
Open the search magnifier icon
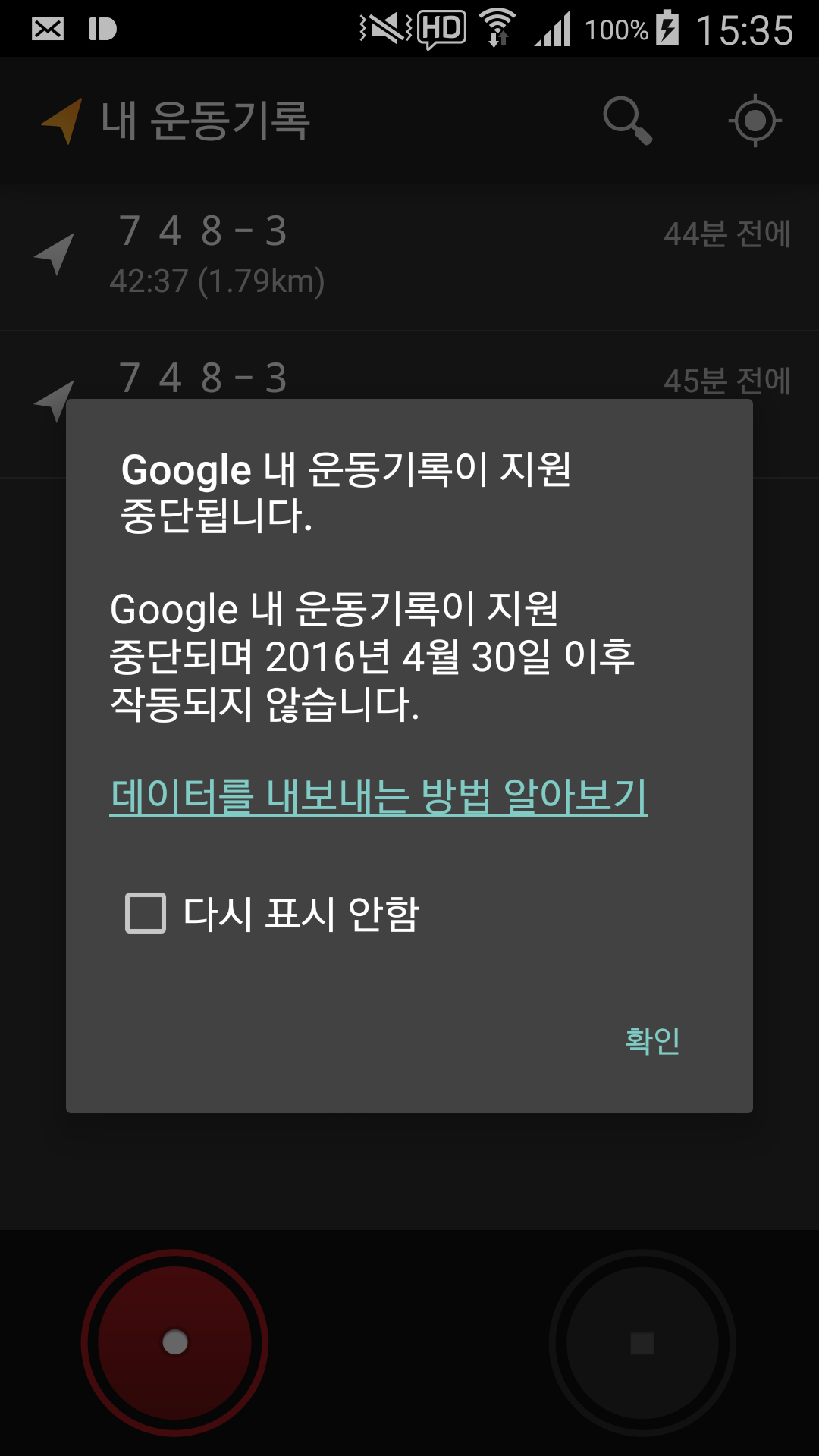point(627,121)
